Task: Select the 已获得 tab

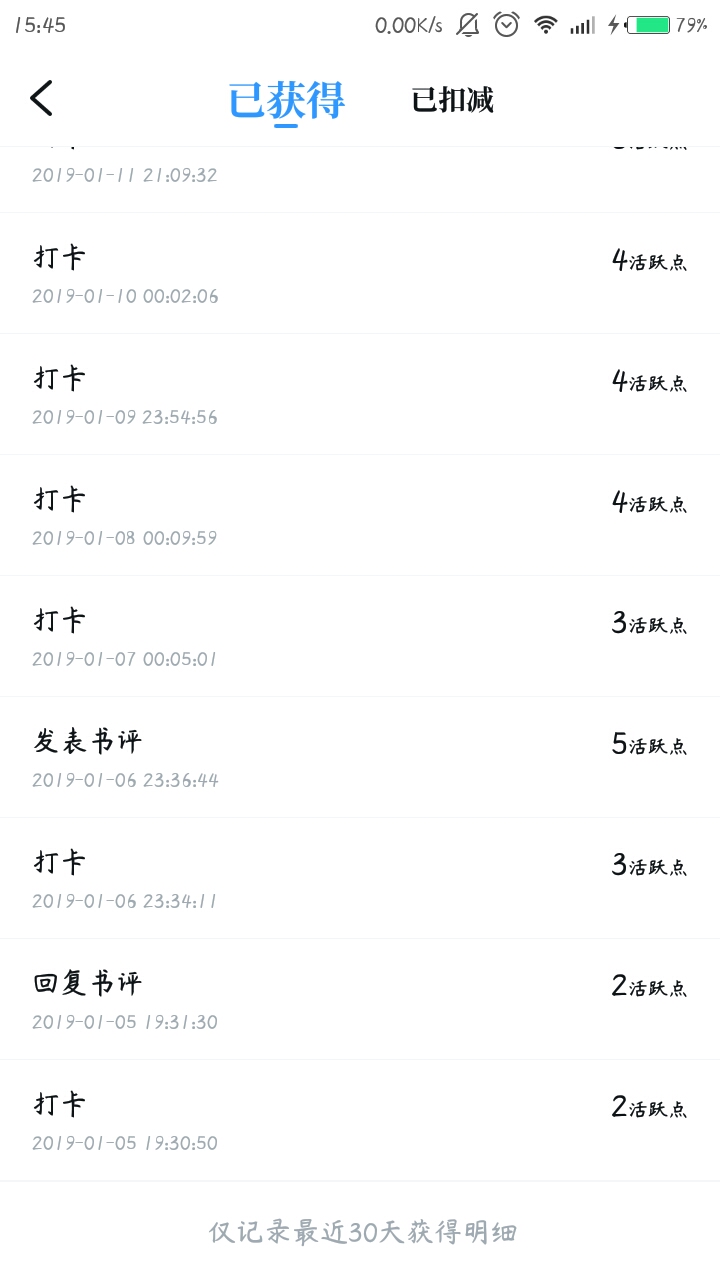Action: pos(286,100)
